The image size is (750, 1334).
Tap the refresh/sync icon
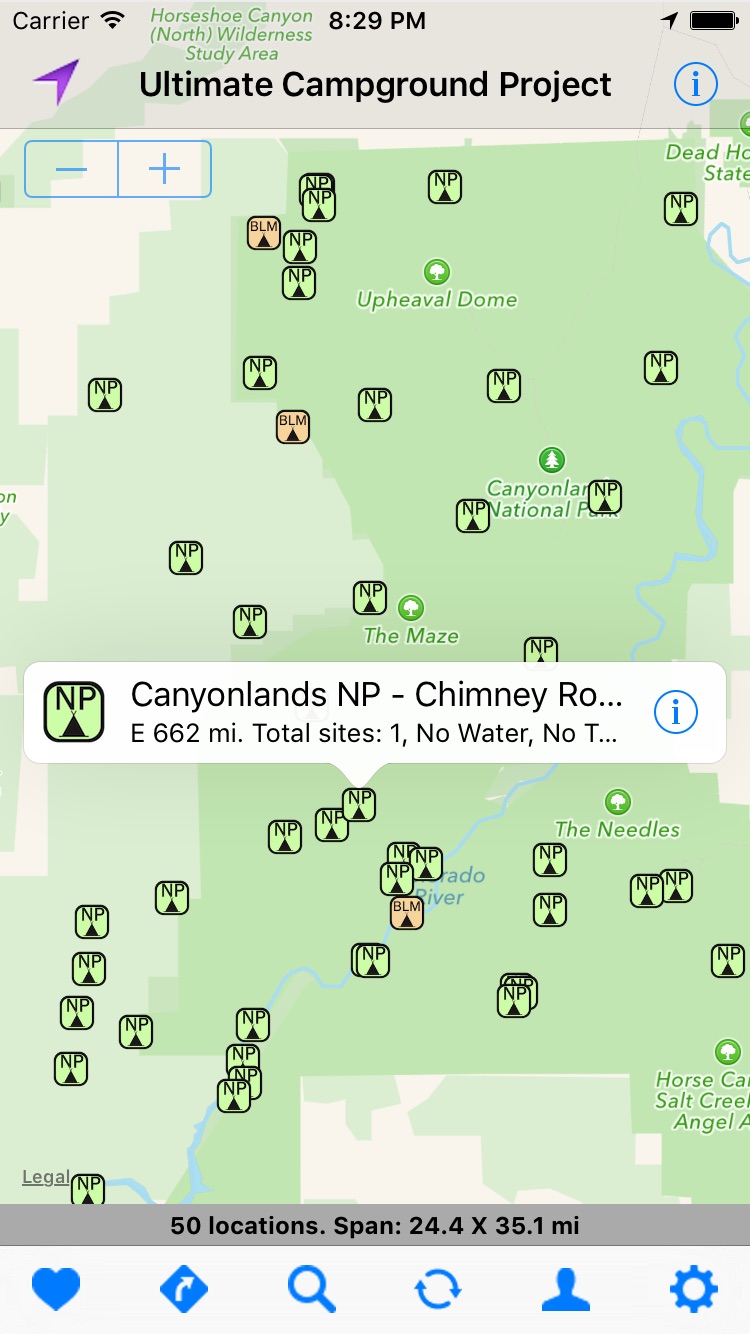coord(438,1289)
